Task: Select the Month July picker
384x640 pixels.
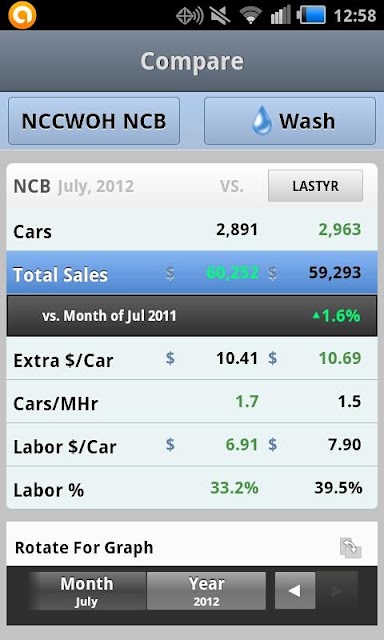Action: [87, 591]
